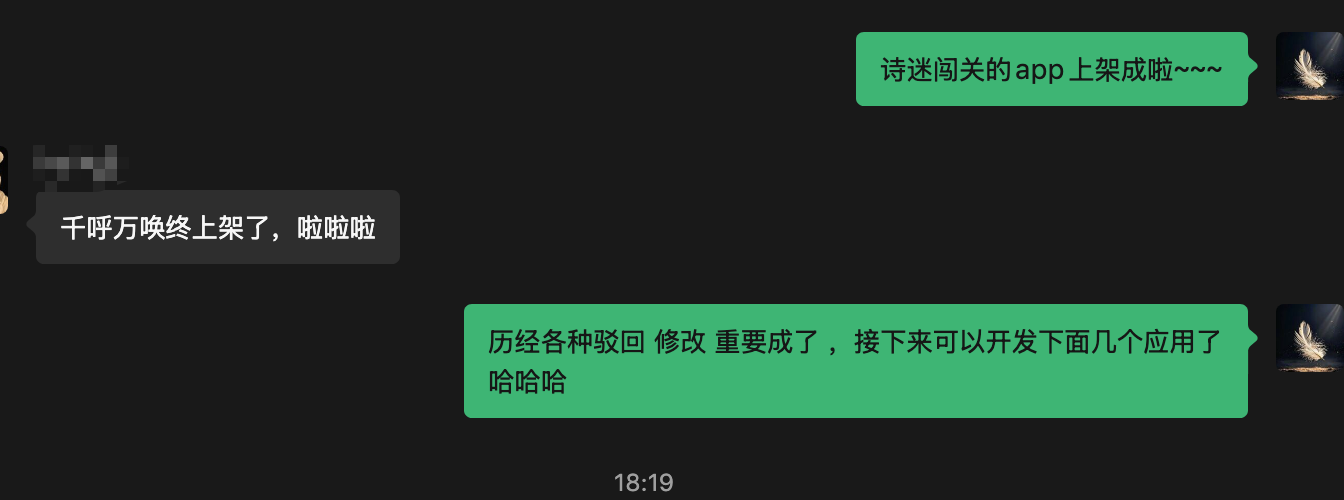
Task: Open sender avatar beside '历经各种驳回' message
Action: click(1309, 338)
